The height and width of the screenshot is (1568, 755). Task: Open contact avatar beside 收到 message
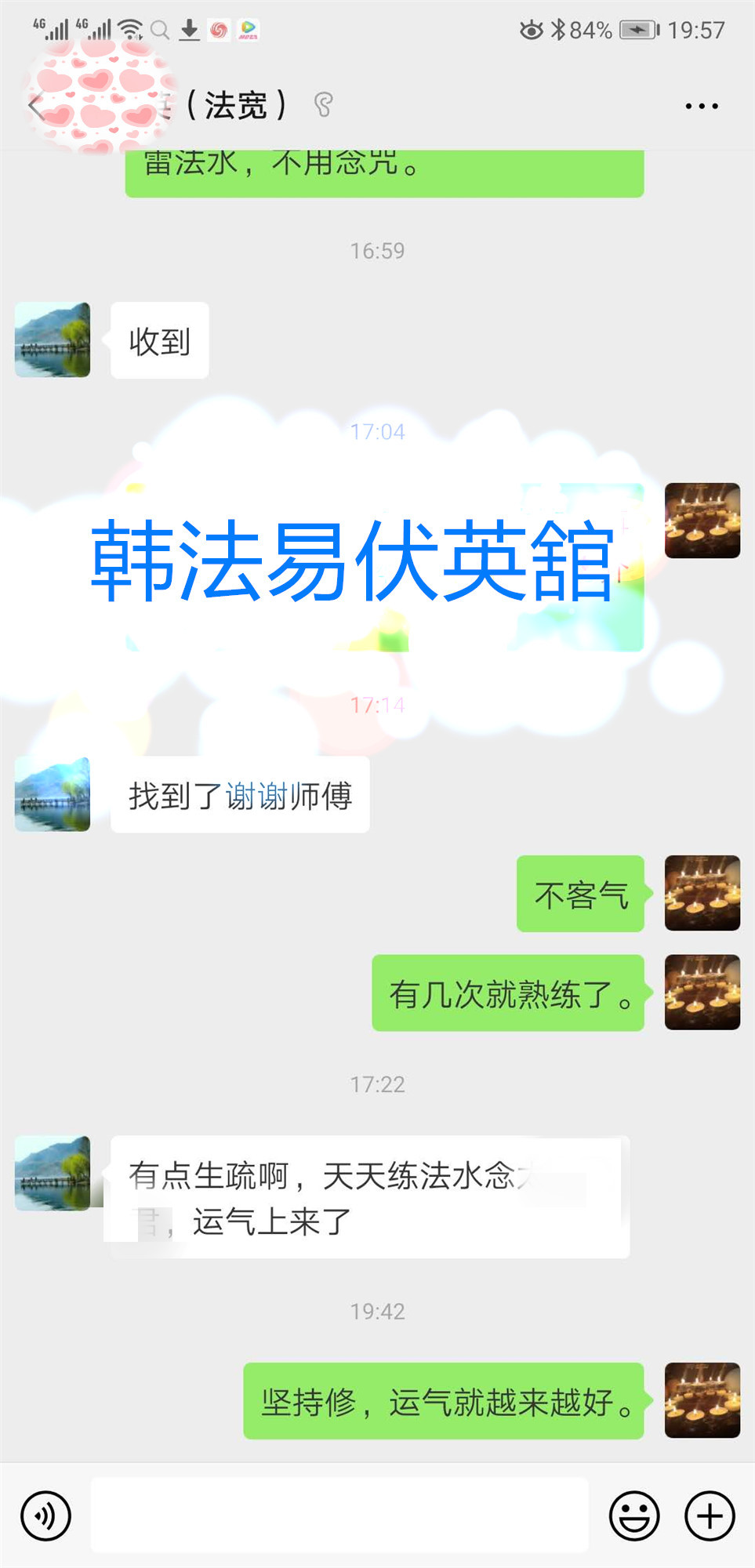(53, 340)
